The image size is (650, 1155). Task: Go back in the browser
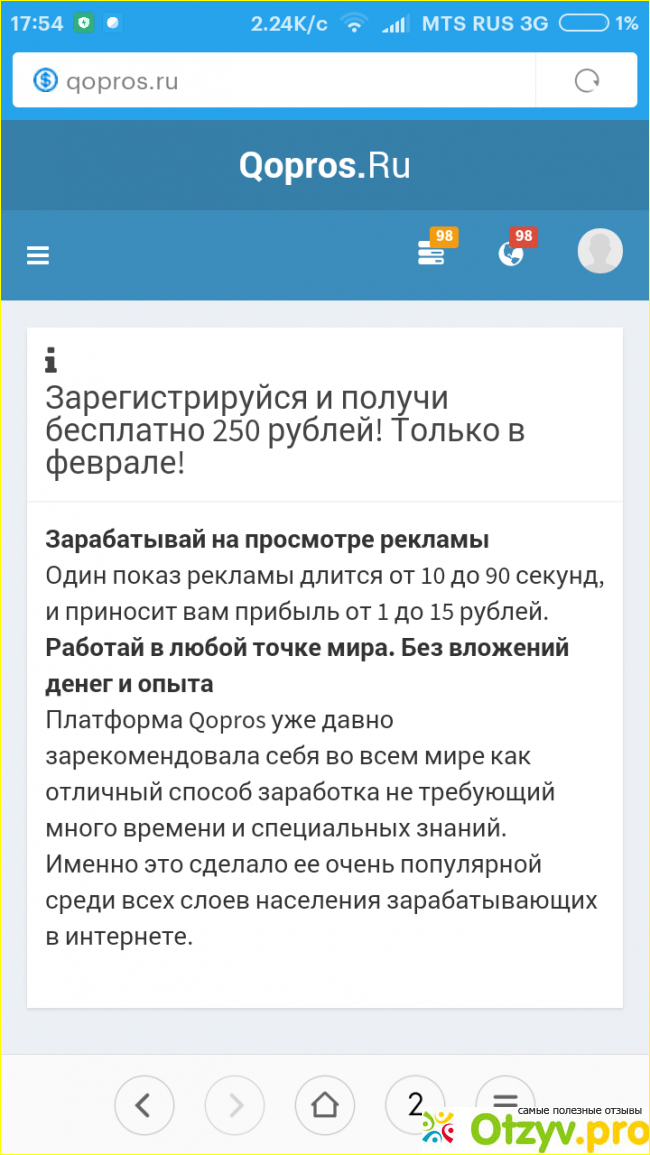[x=144, y=1104]
